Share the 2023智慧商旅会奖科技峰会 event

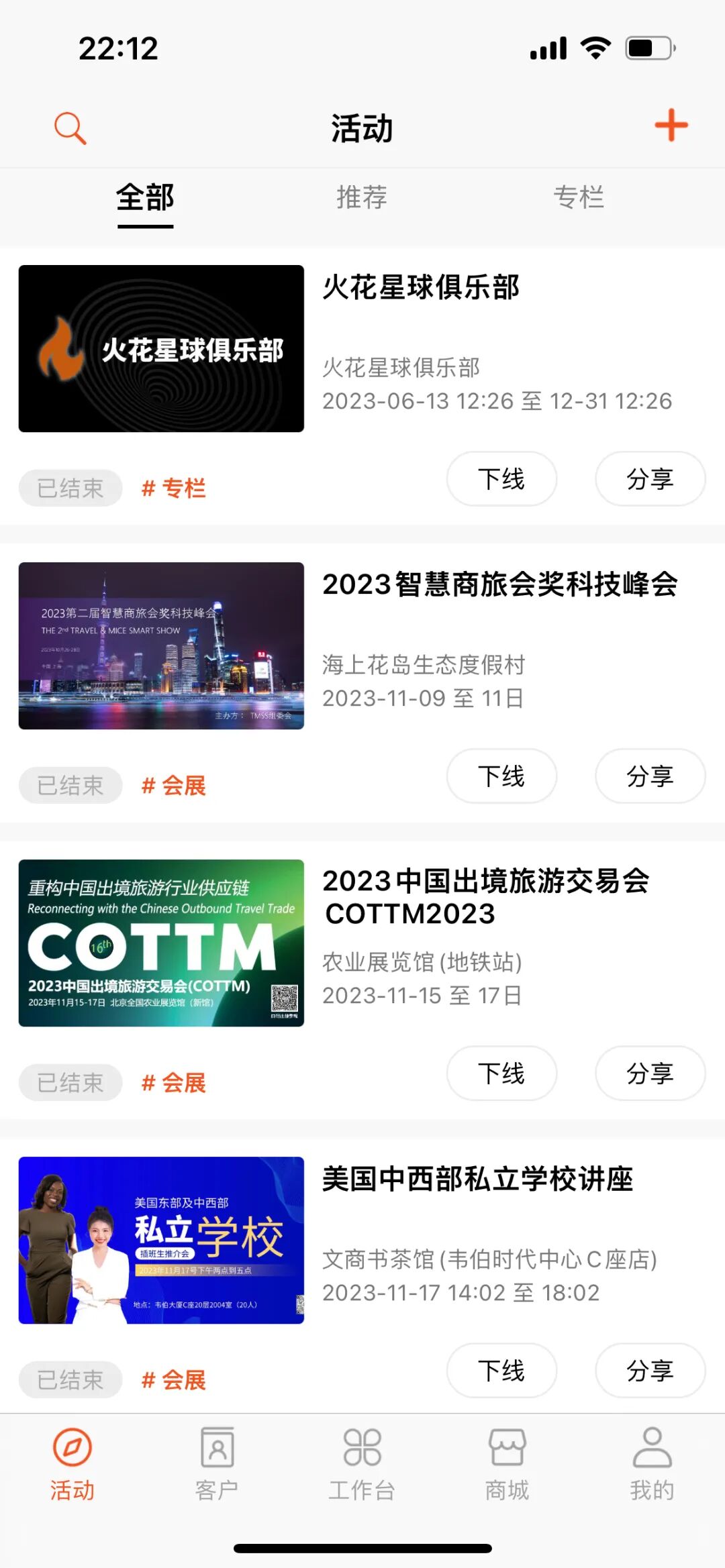650,776
